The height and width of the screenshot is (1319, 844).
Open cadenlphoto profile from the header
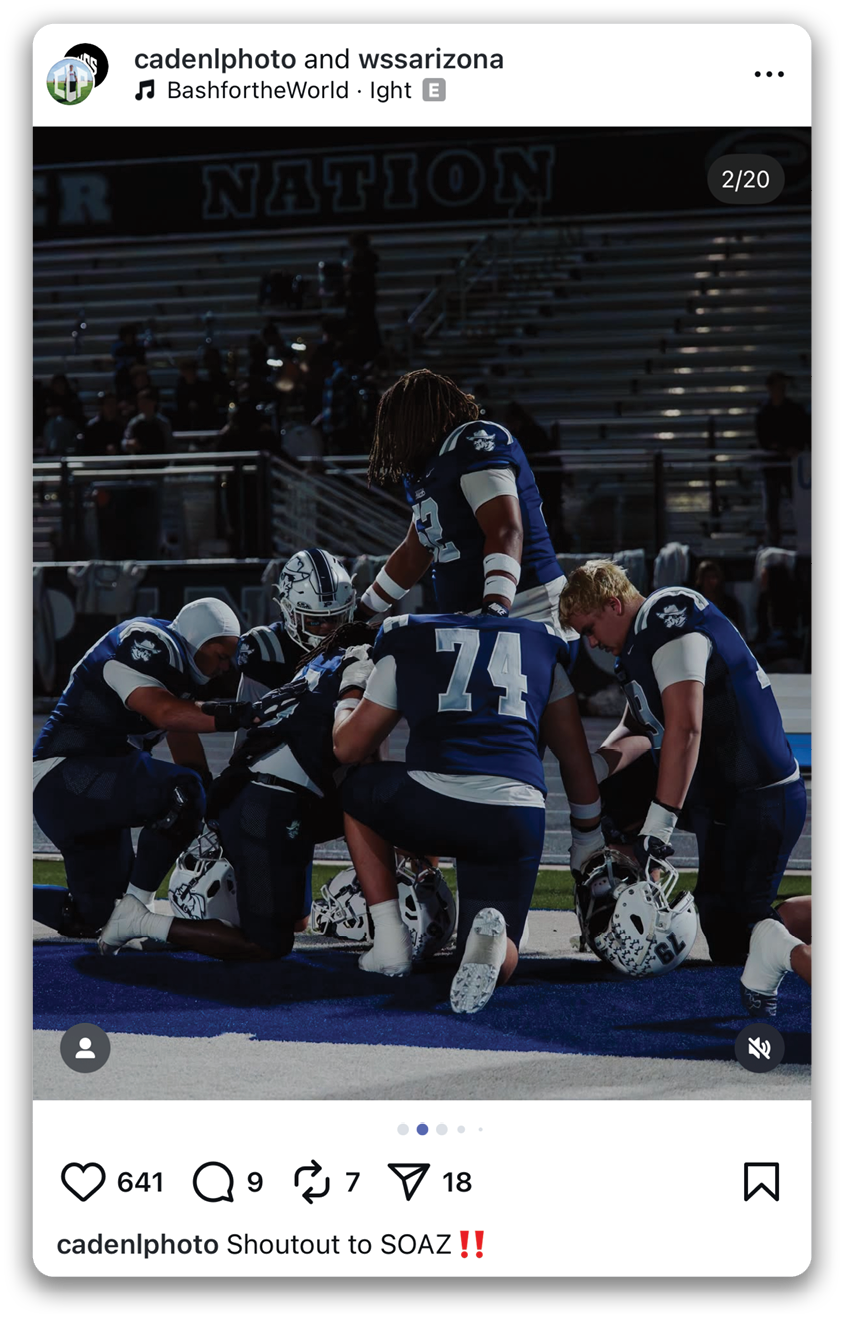point(215,60)
